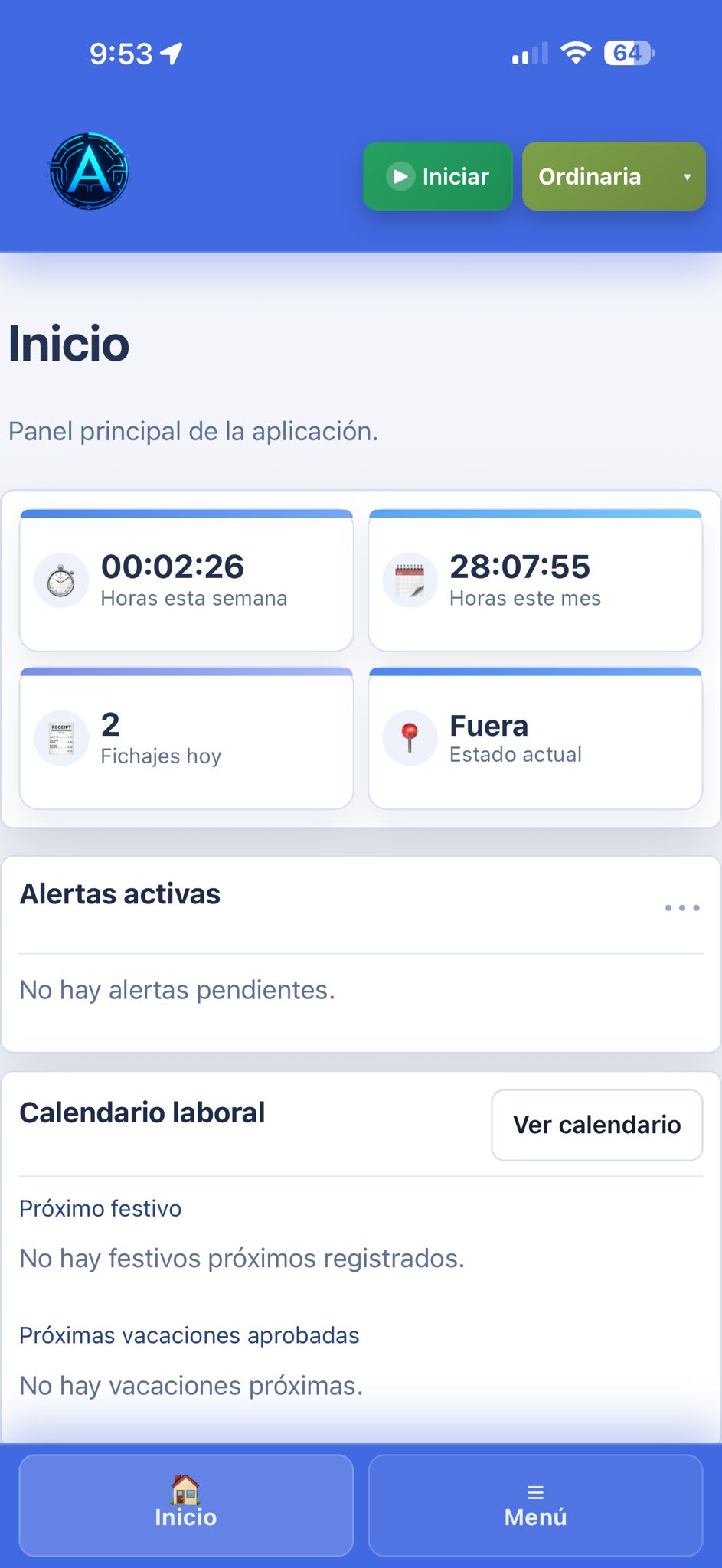Click the Wi-Fi icon in the status bar

(576, 52)
